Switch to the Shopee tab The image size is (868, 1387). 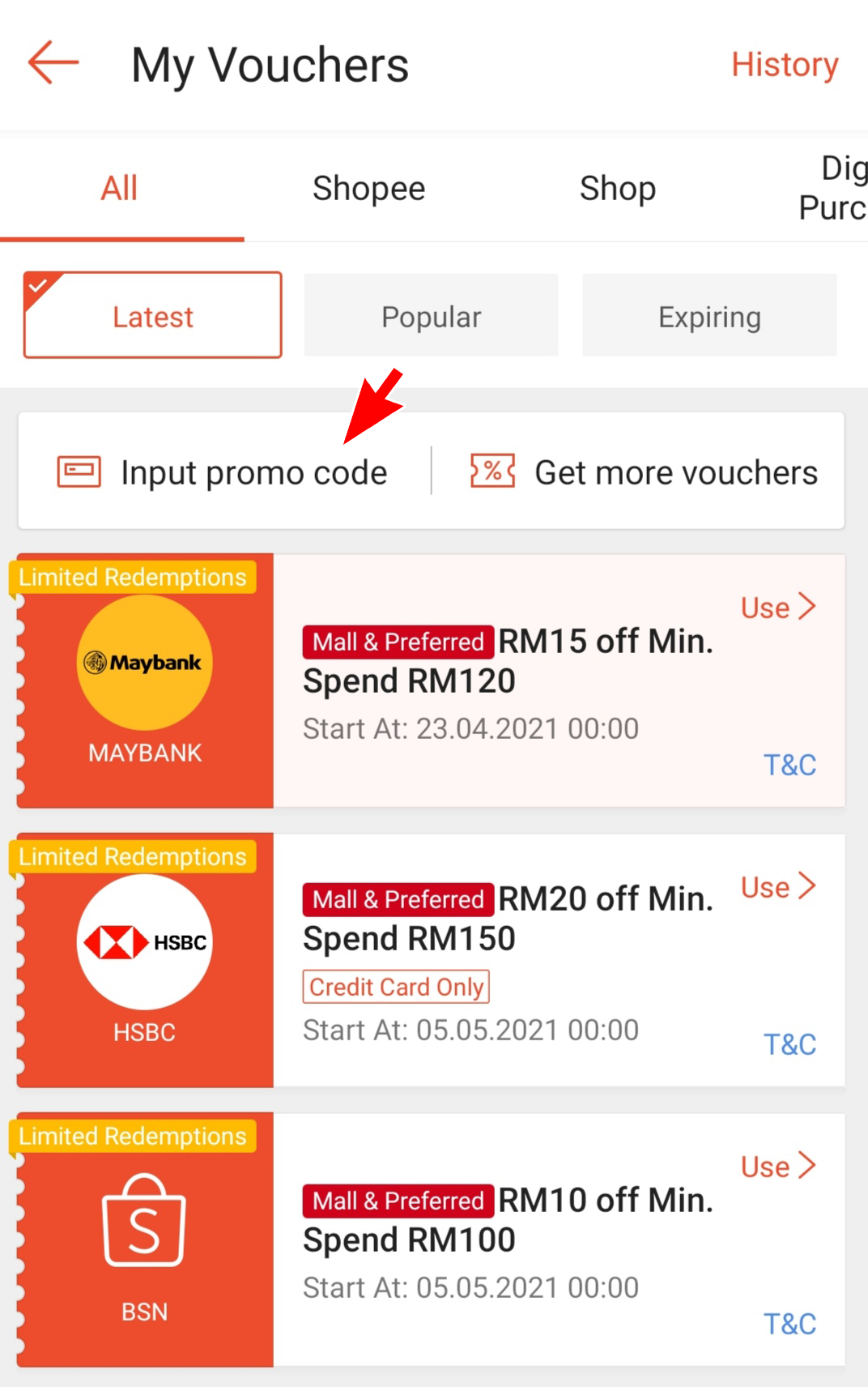[x=368, y=189]
